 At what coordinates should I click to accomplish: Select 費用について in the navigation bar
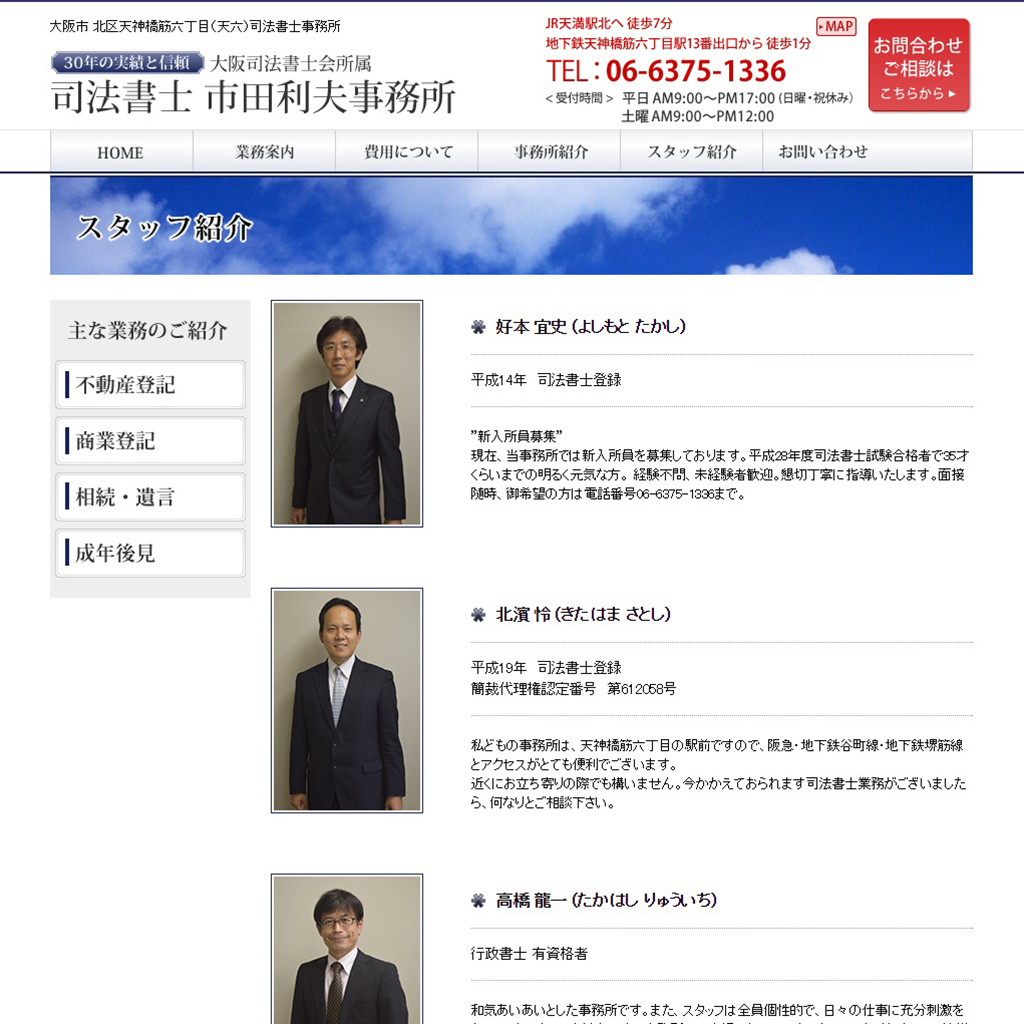pos(407,153)
